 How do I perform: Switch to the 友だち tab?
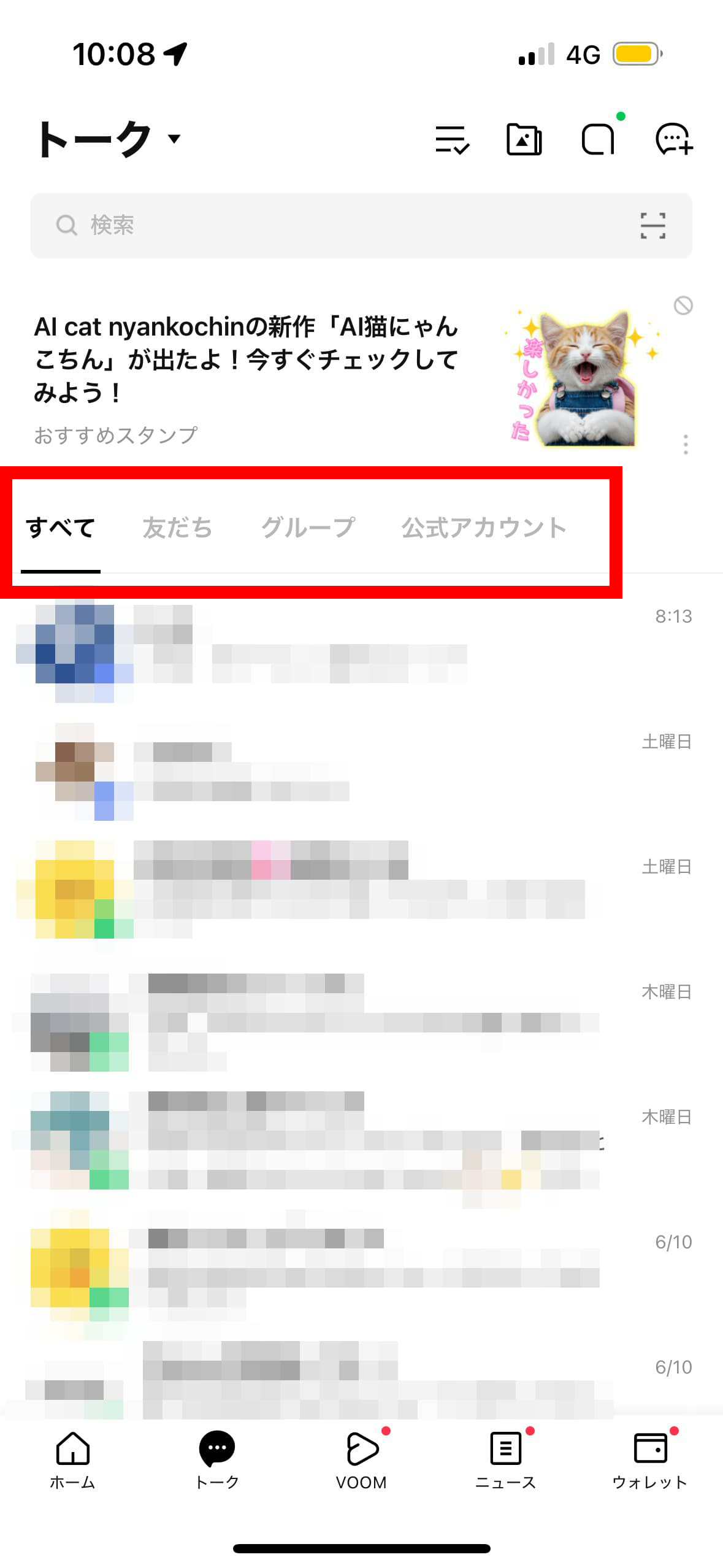(x=177, y=528)
